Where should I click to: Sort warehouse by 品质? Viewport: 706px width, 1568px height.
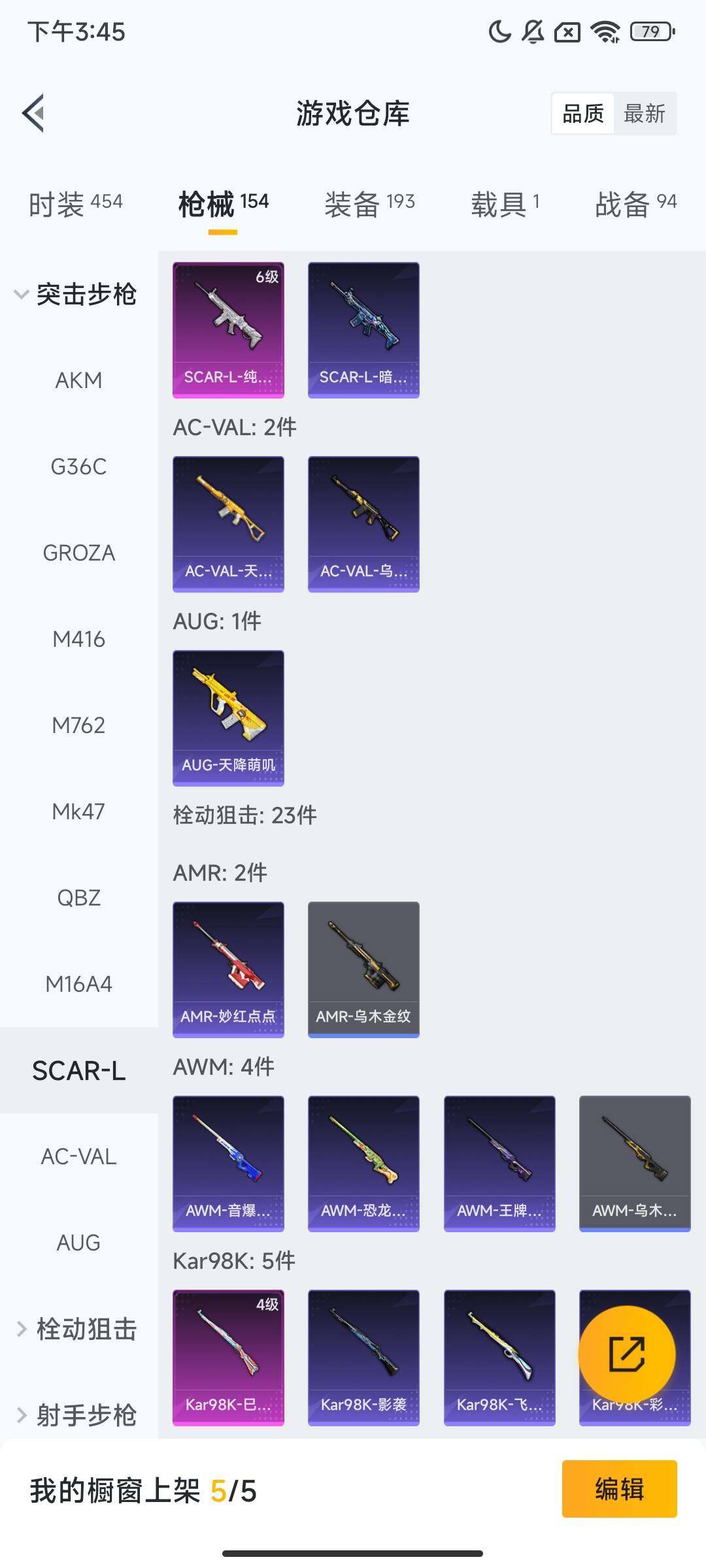coord(583,114)
